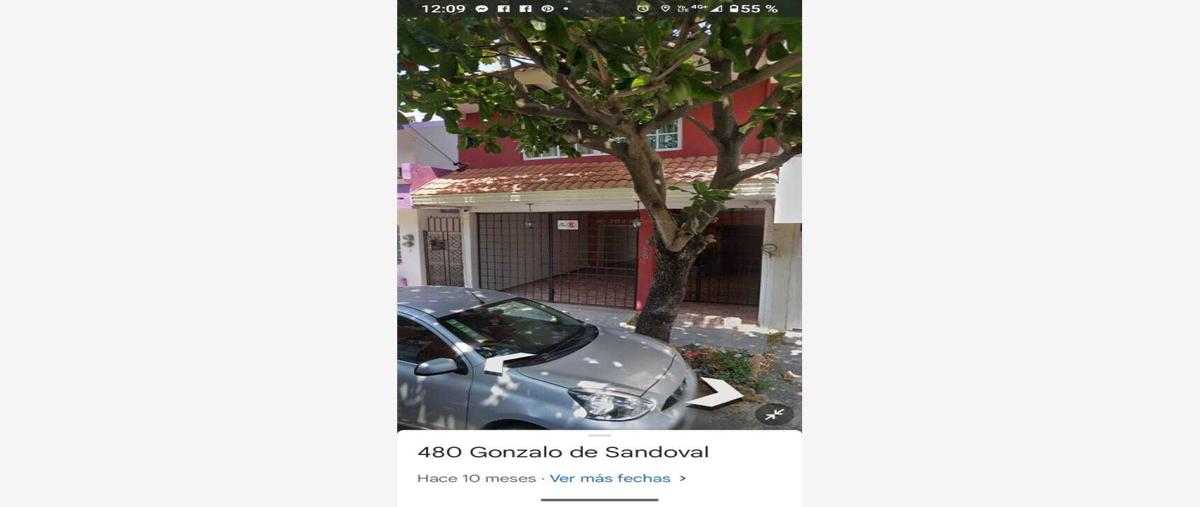Tap the bottom sheet drag handle
1200x507 pixels.
tap(599, 435)
